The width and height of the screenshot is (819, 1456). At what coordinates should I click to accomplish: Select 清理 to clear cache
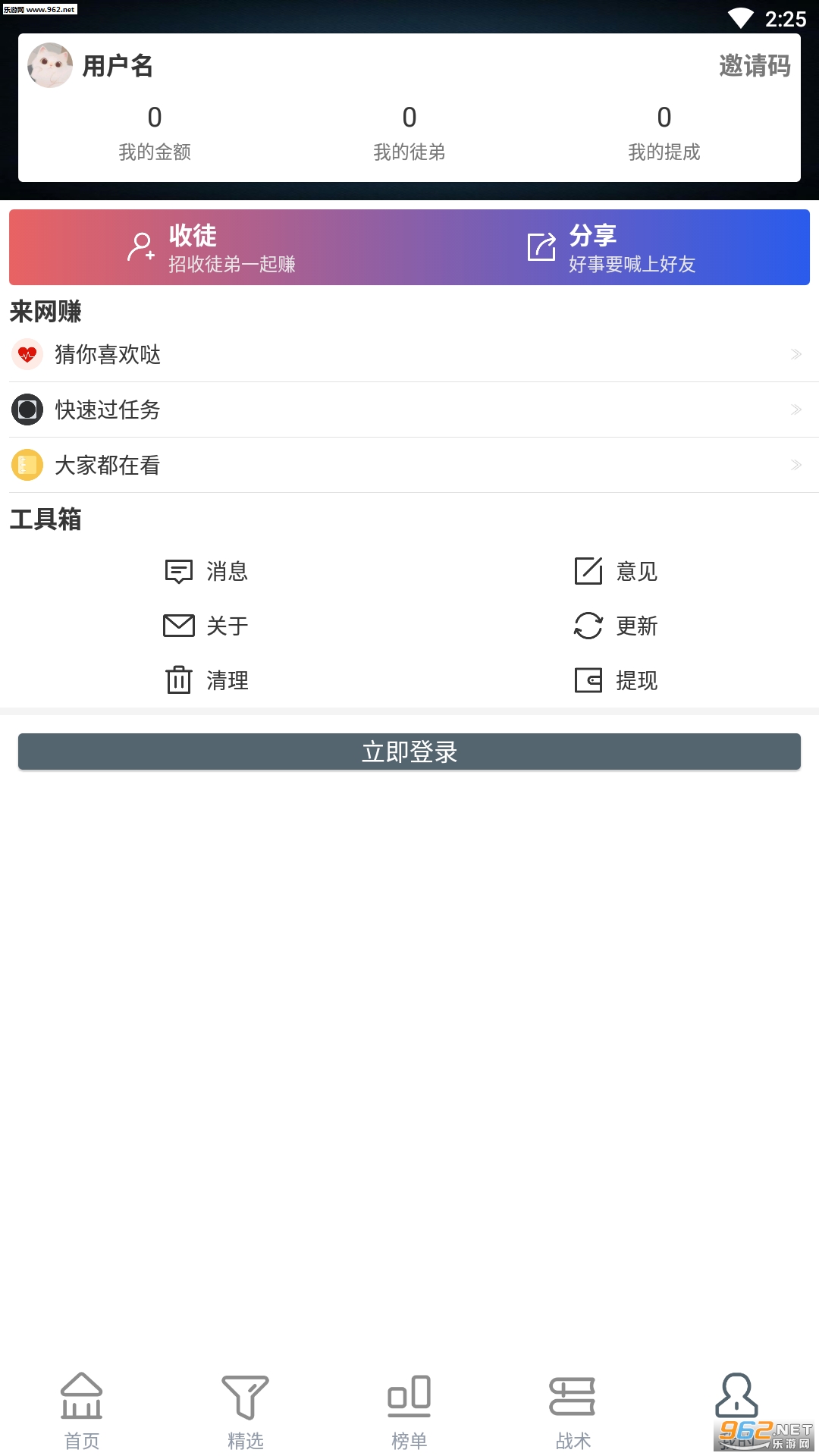coord(206,680)
